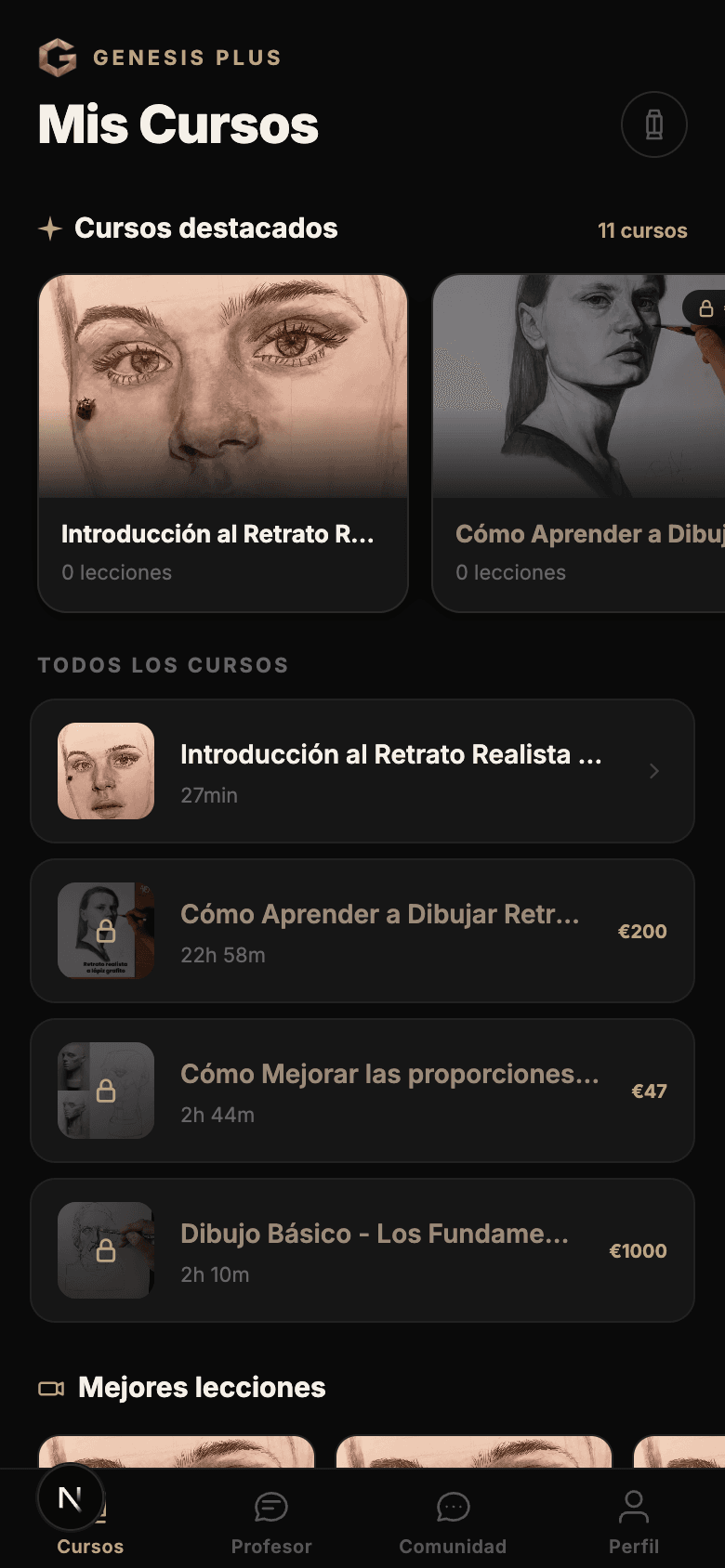Expand Introducción al Retrato Realista with its chevron

pos(653,771)
